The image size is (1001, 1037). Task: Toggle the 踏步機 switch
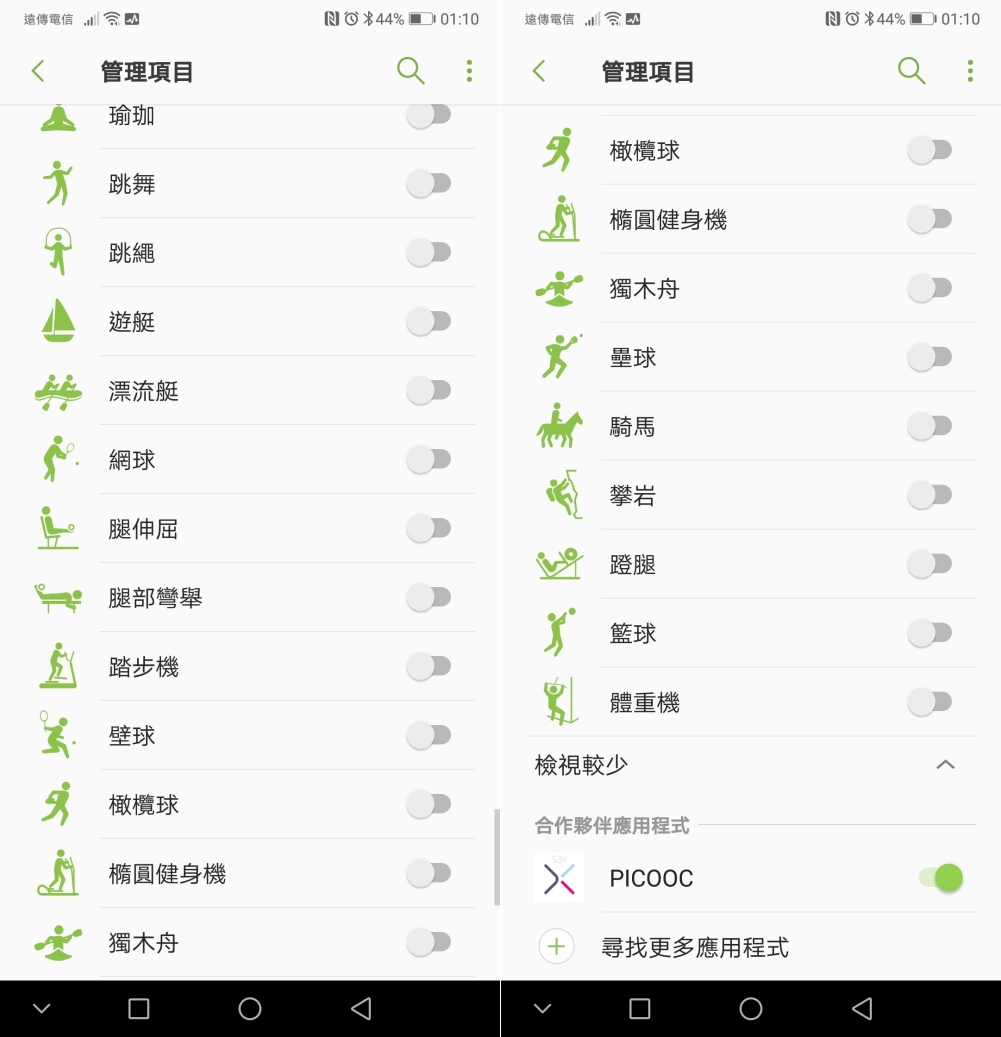coord(429,667)
